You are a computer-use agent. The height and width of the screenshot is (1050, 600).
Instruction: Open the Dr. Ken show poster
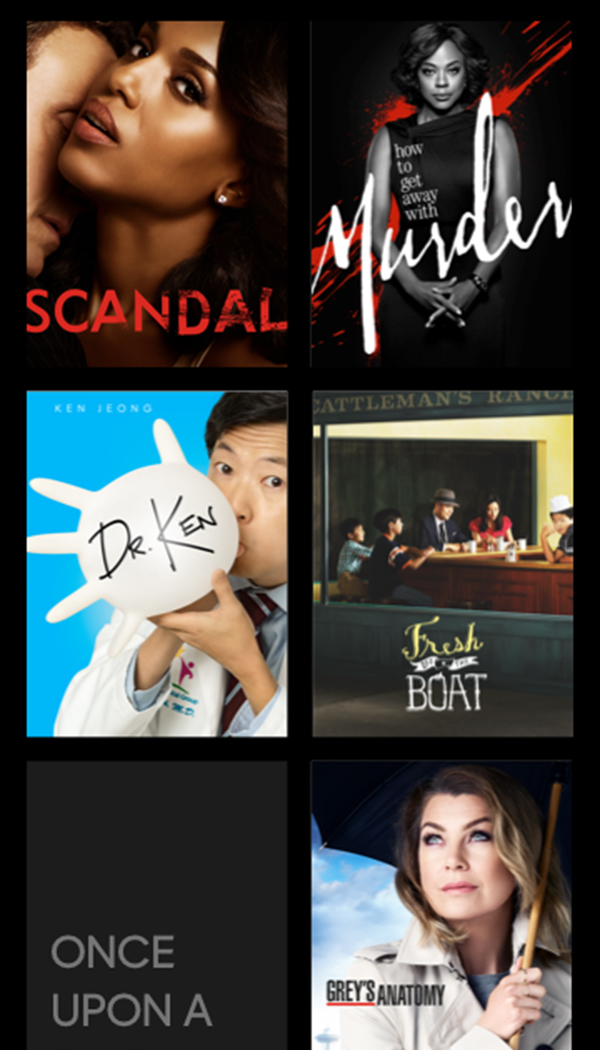pos(157,564)
